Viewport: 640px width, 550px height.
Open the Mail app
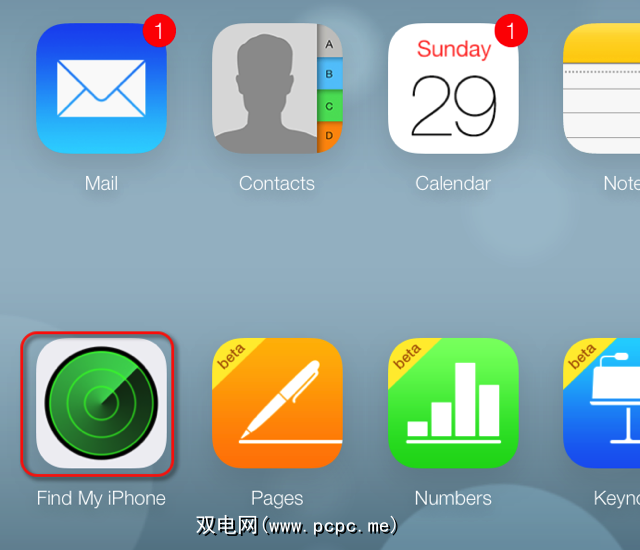coord(101,89)
